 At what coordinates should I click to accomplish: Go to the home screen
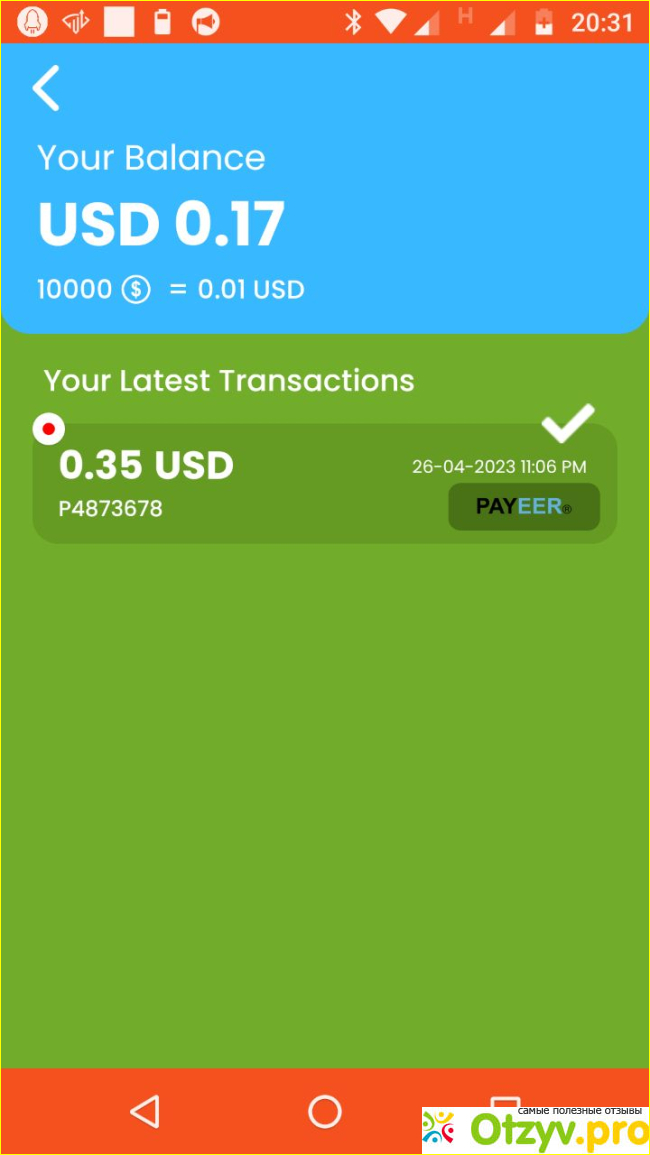click(x=325, y=1111)
